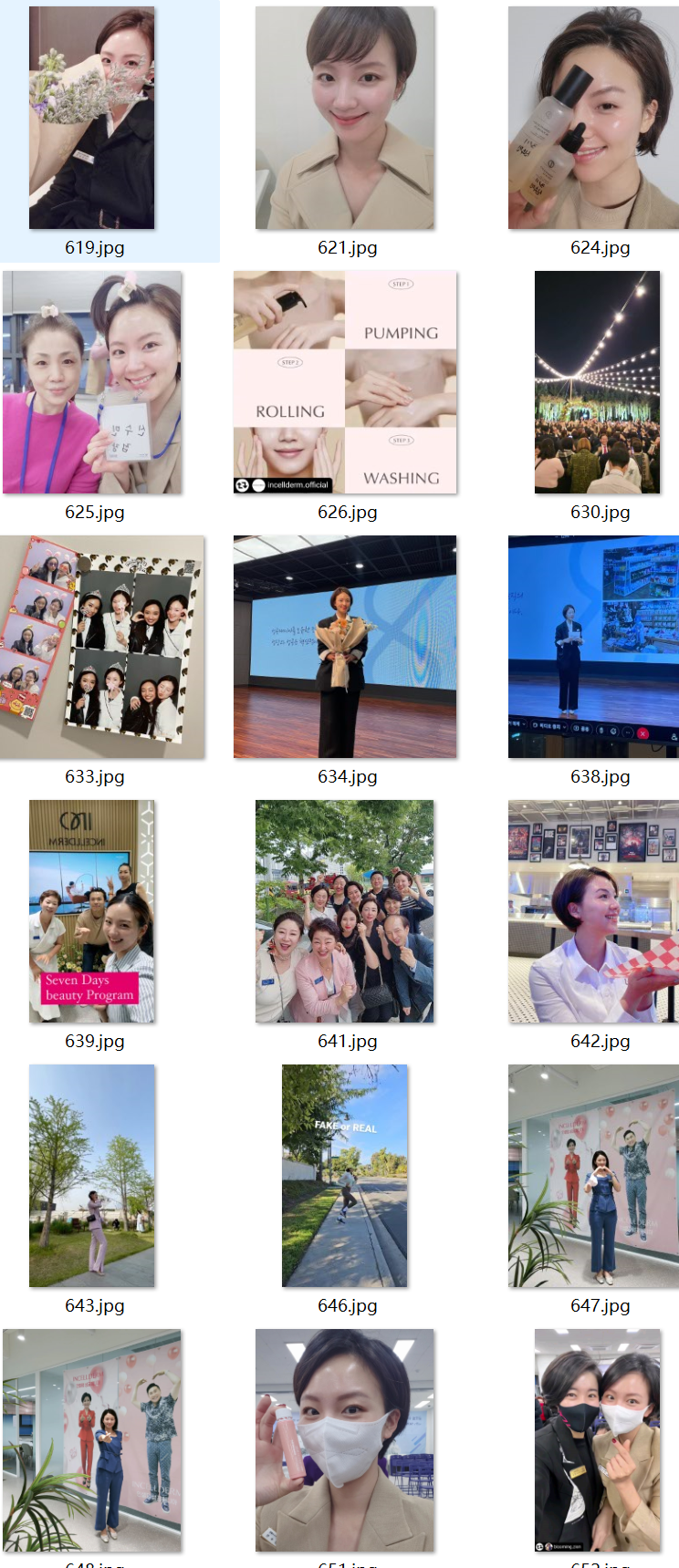This screenshot has height=1568, width=679.
Task: Open thumbnail 642.jpg
Action: [x=594, y=911]
